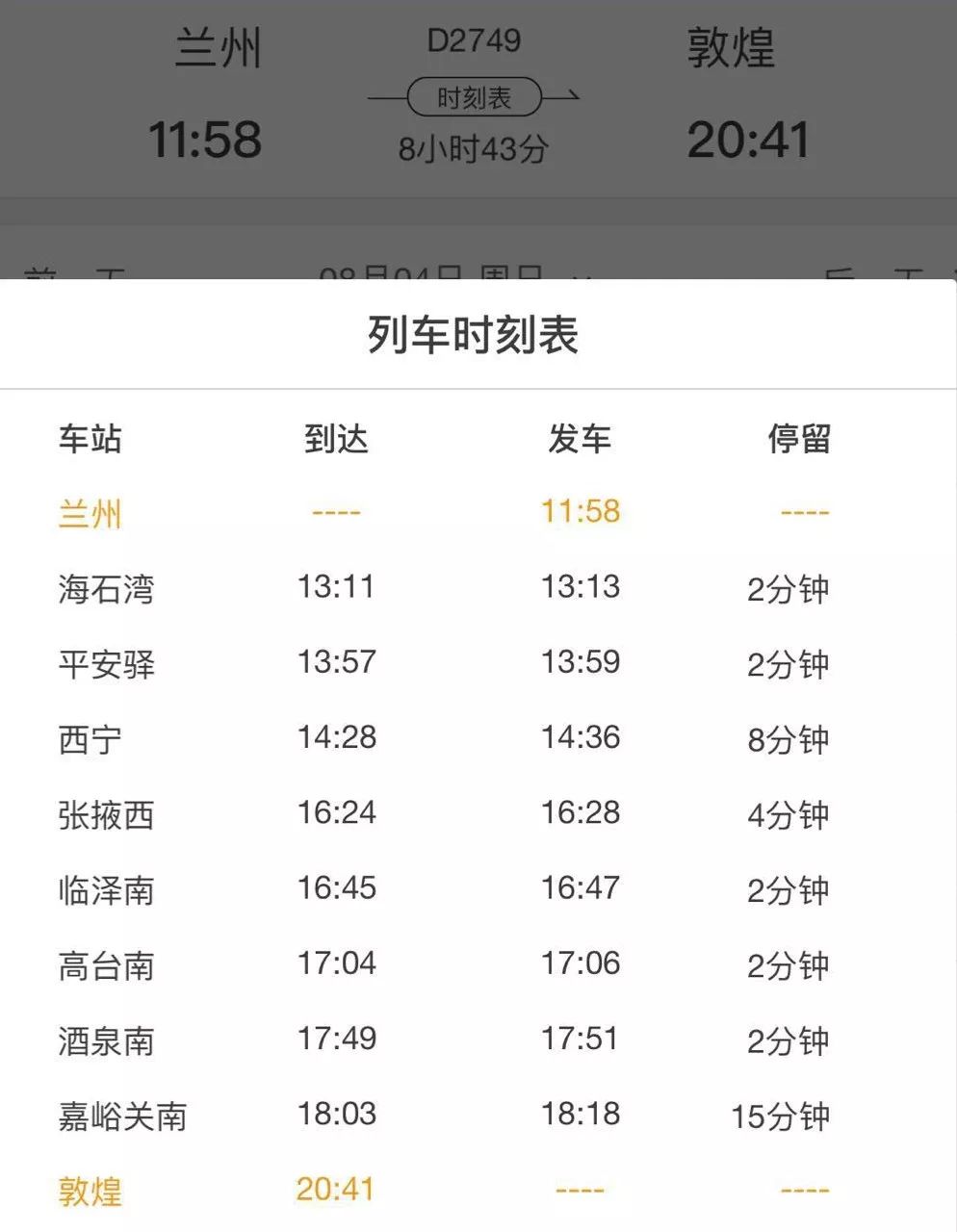Click the 时刻表 badge between stations
The height and width of the screenshot is (1232, 957).
pyautogui.click(x=472, y=96)
